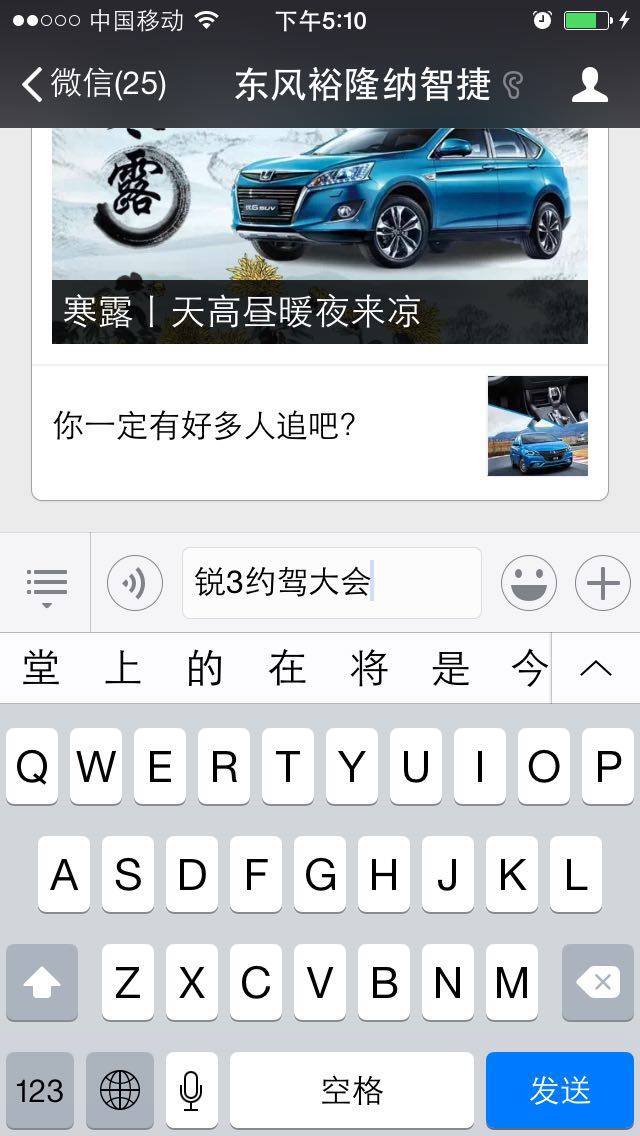The height and width of the screenshot is (1136, 640).
Task: Start dictation with the microphone key
Action: click(x=191, y=1090)
